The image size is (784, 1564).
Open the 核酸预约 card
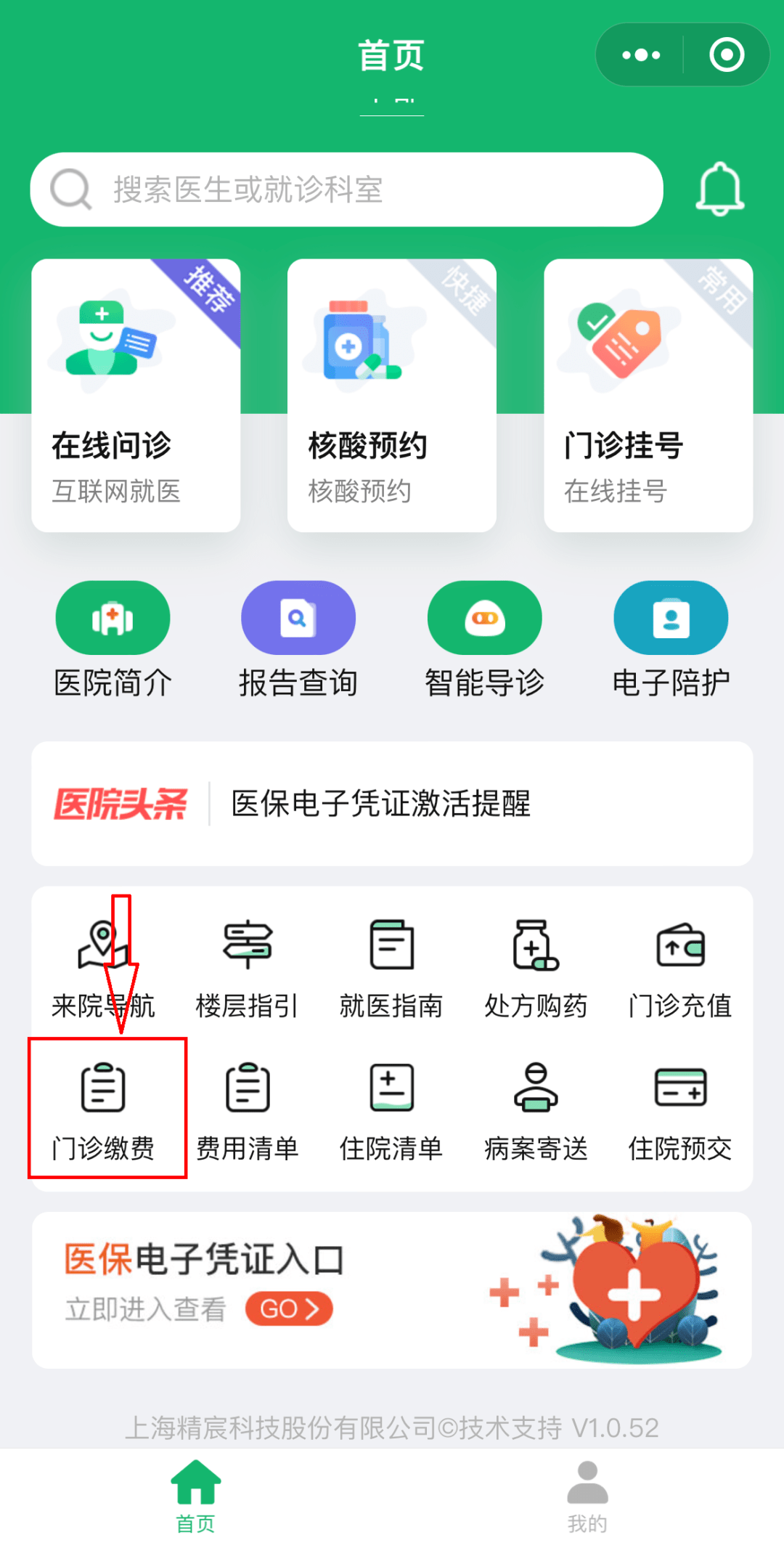pos(392,396)
